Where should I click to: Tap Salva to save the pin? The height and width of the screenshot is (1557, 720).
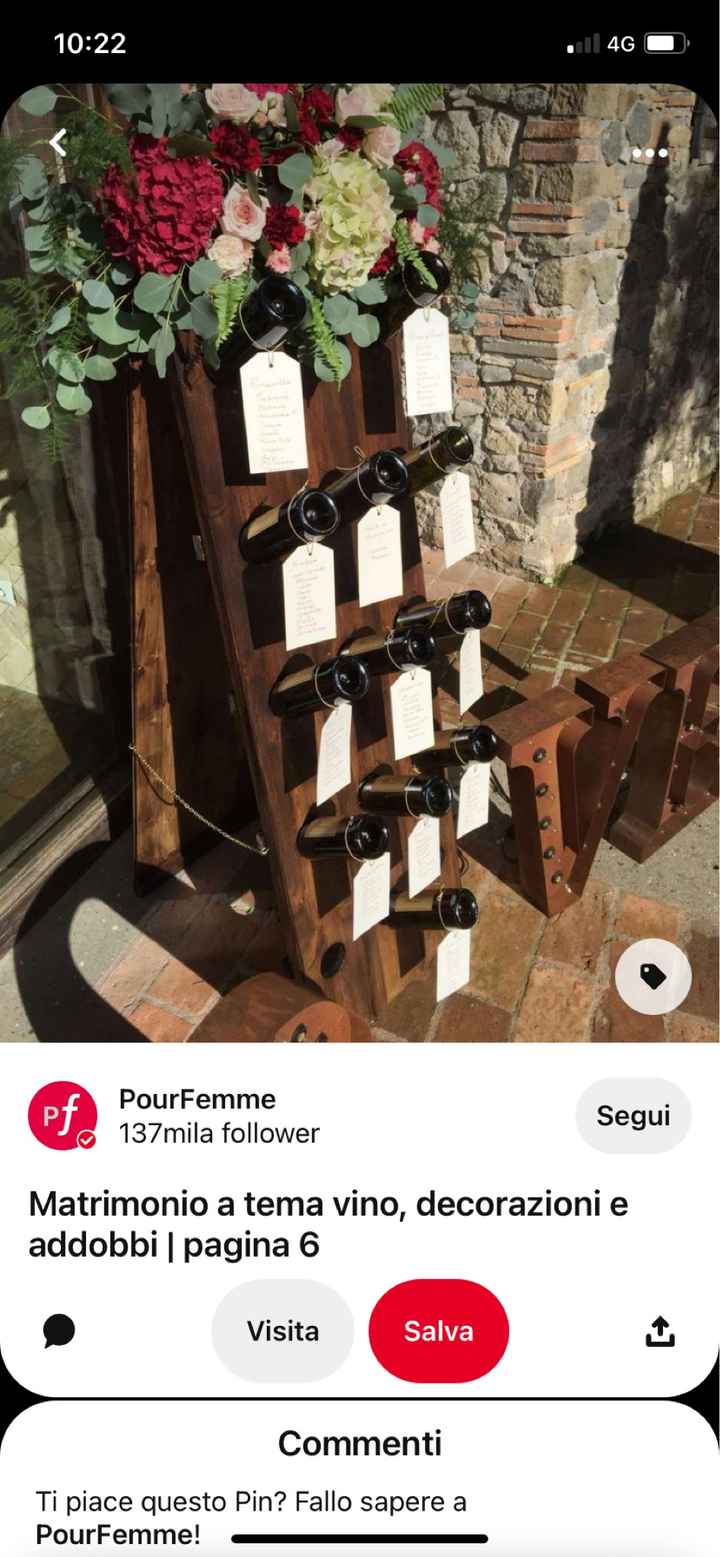(438, 1331)
